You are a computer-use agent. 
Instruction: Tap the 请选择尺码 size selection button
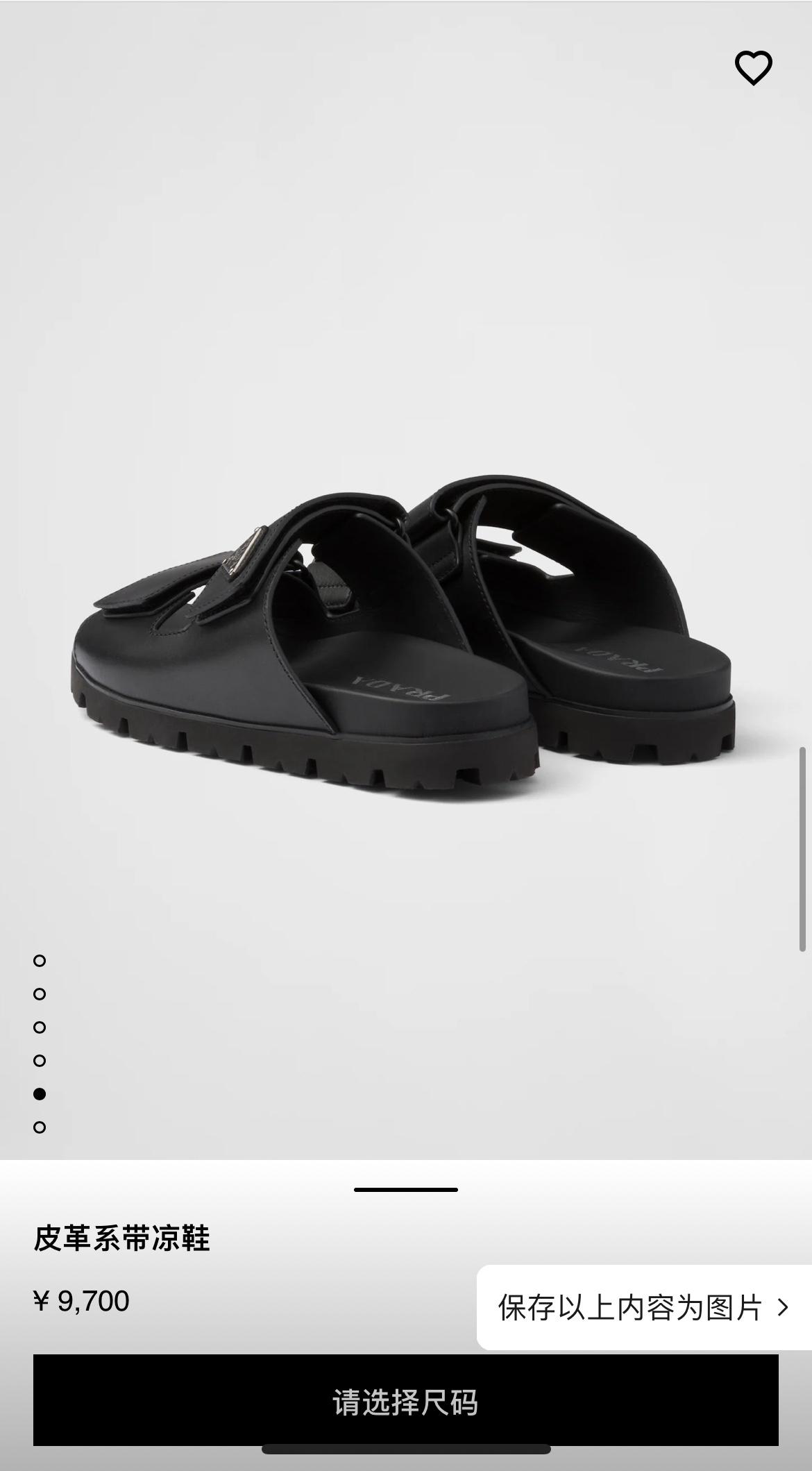pyautogui.click(x=405, y=1400)
